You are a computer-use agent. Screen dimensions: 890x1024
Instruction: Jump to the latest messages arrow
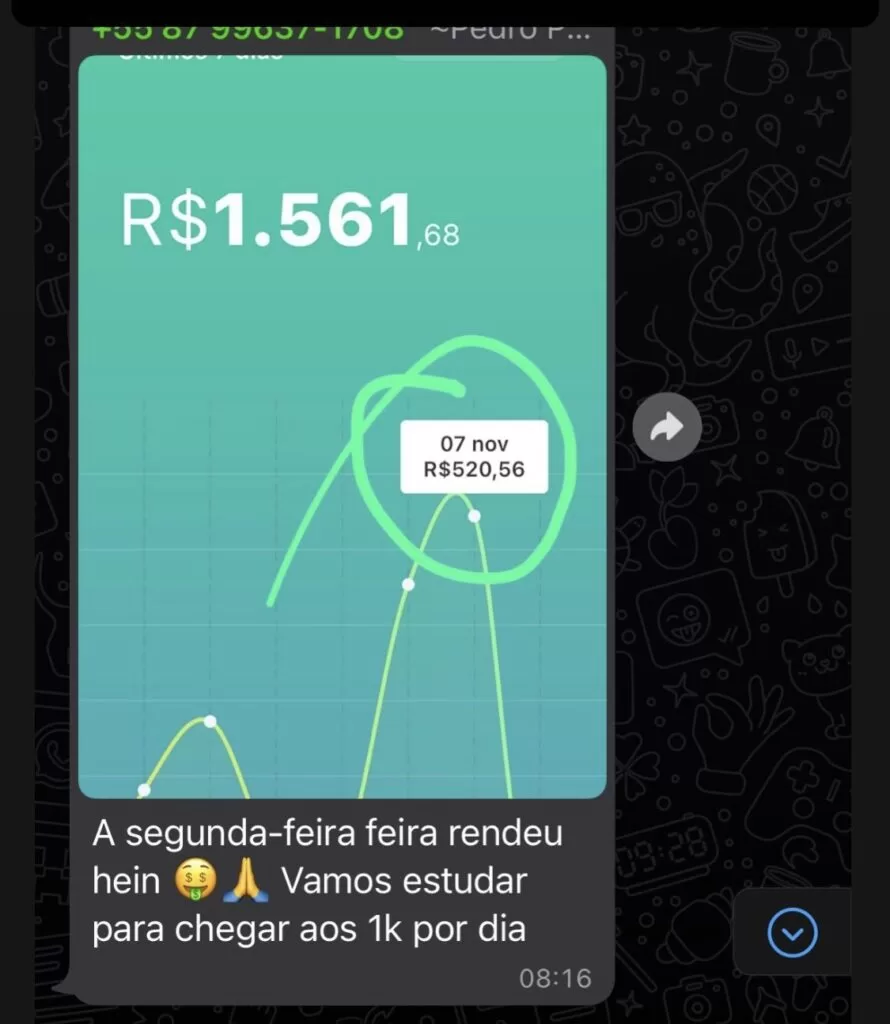click(x=792, y=933)
